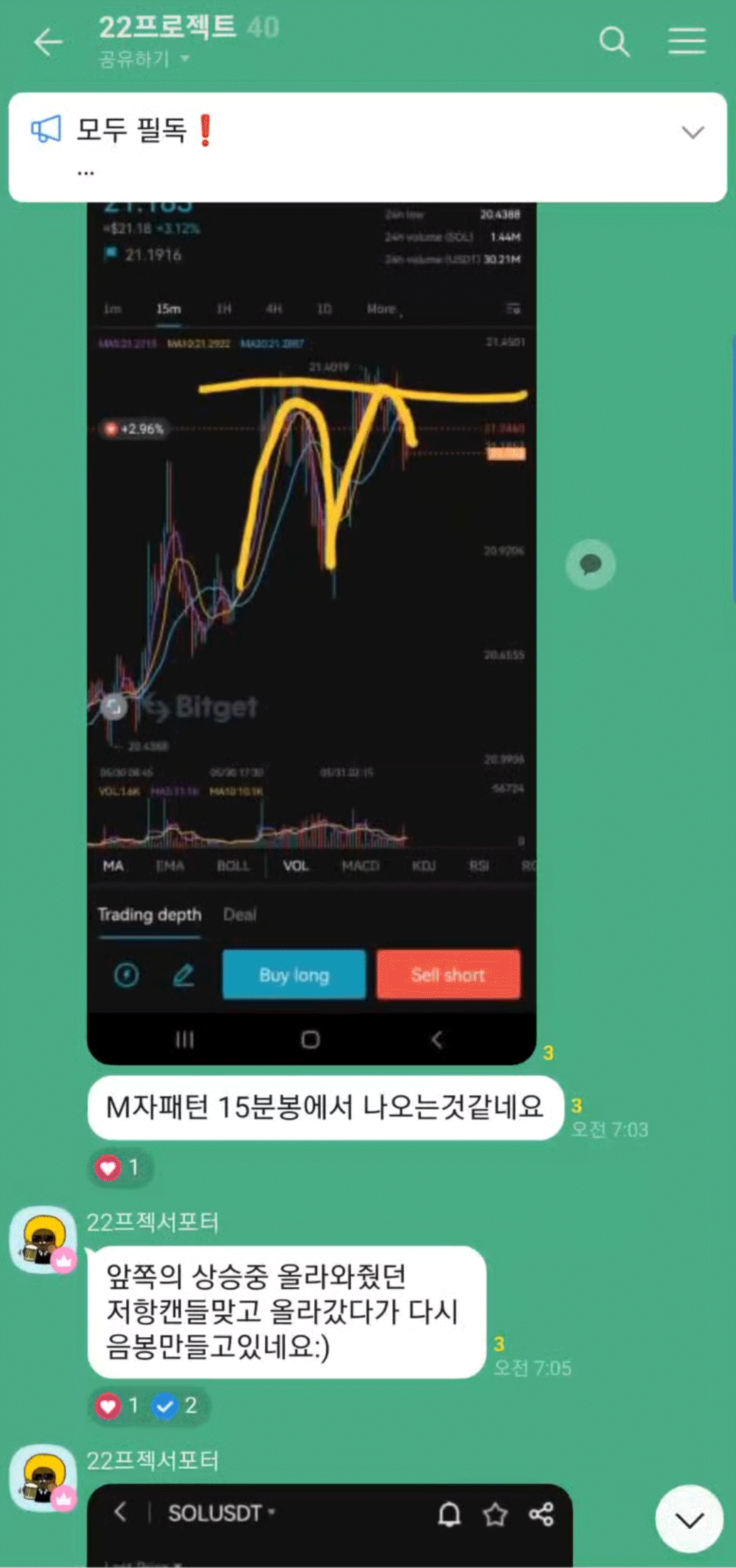This screenshot has width=736, height=1568.
Task: Search within this chat room
Action: (614, 42)
